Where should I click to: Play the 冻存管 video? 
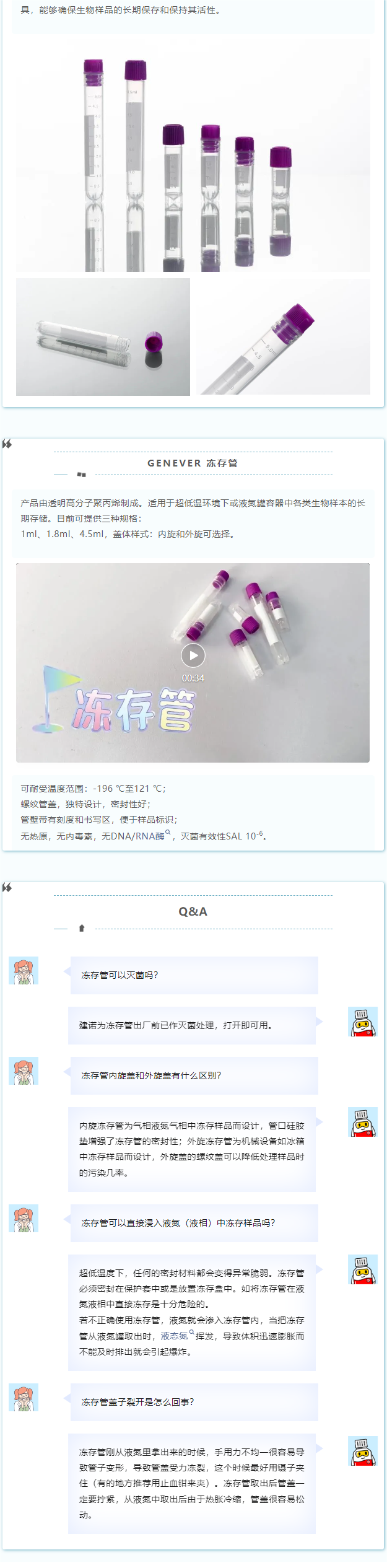tap(193, 655)
